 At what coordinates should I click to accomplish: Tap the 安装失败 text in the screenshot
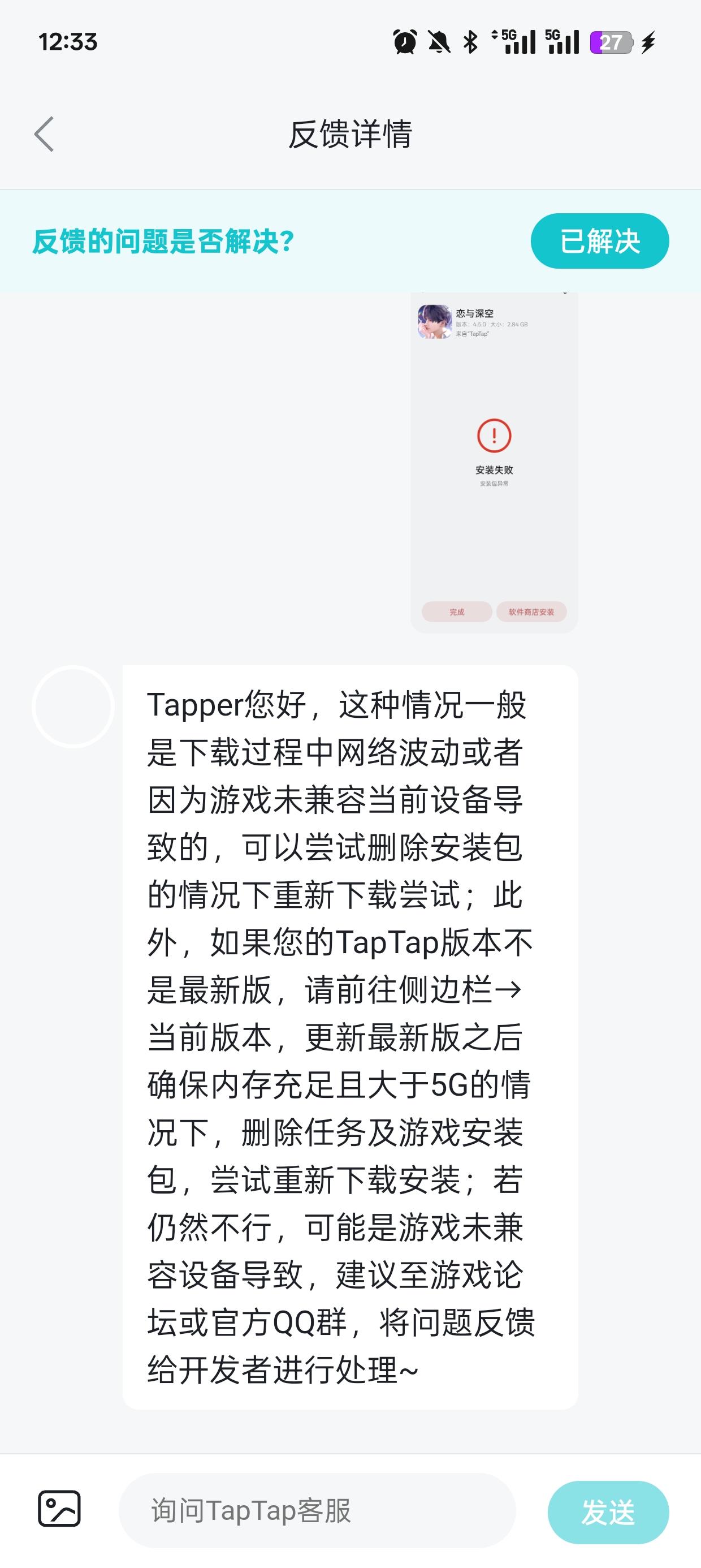[x=494, y=470]
